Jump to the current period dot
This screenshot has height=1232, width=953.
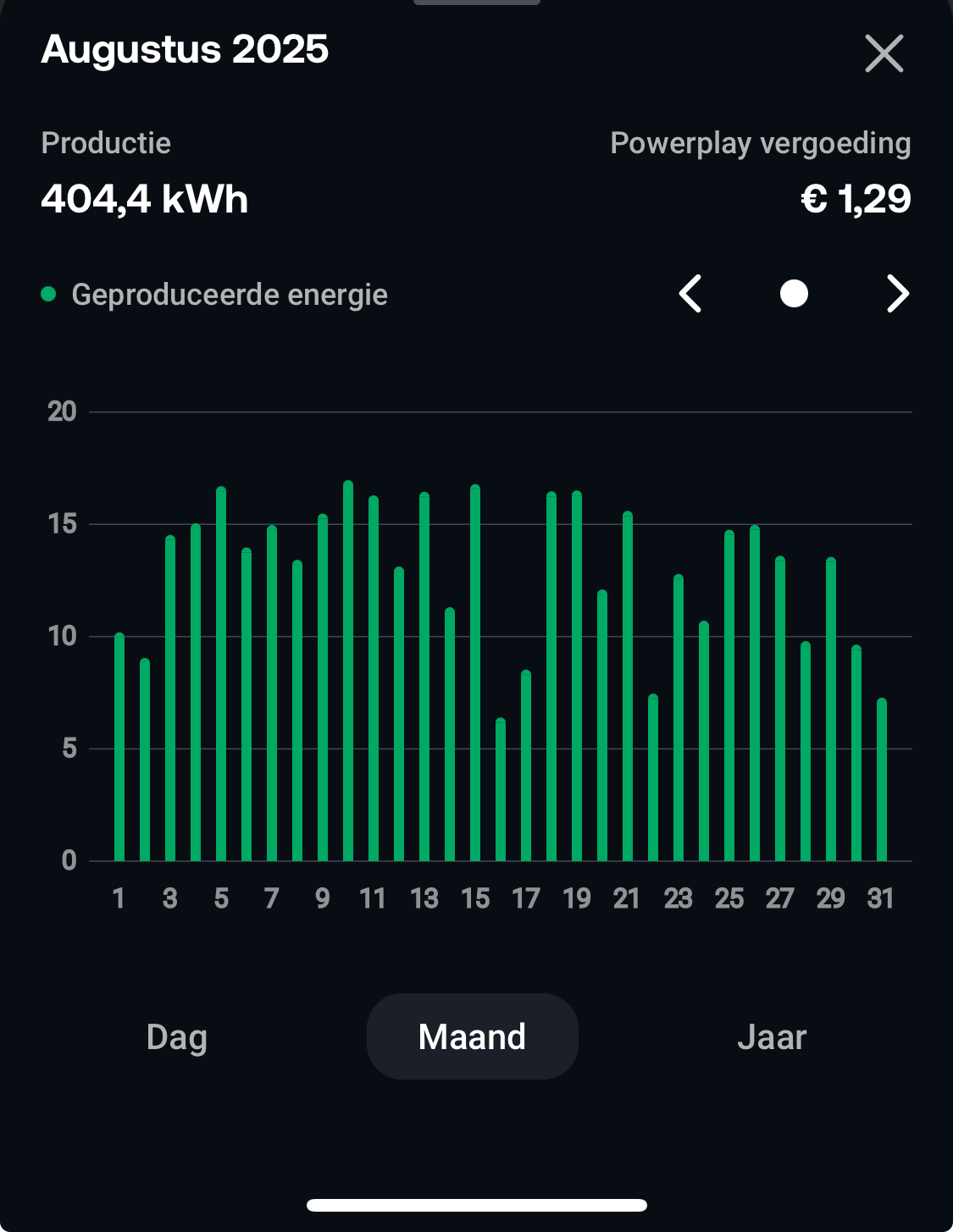click(794, 294)
